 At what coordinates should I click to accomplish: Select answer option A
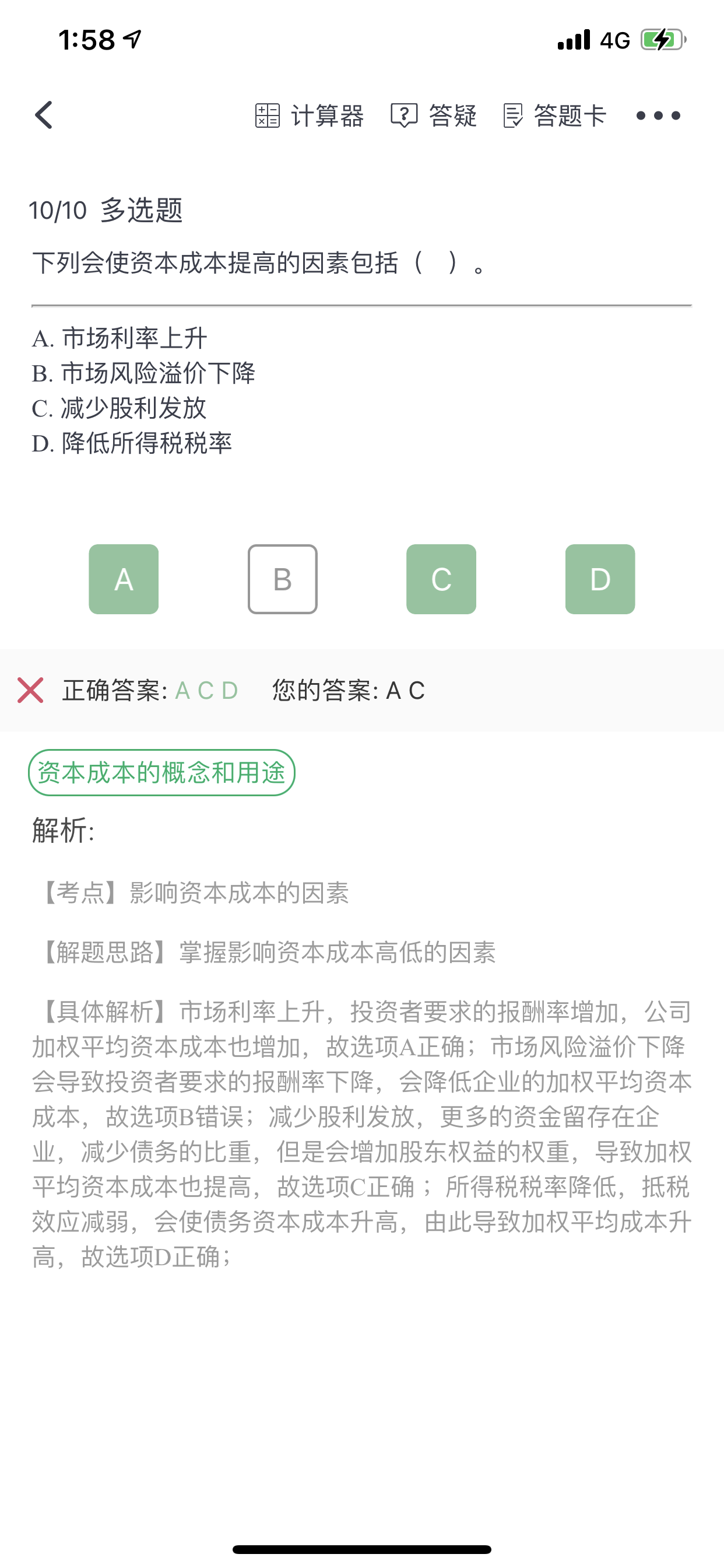[124, 579]
